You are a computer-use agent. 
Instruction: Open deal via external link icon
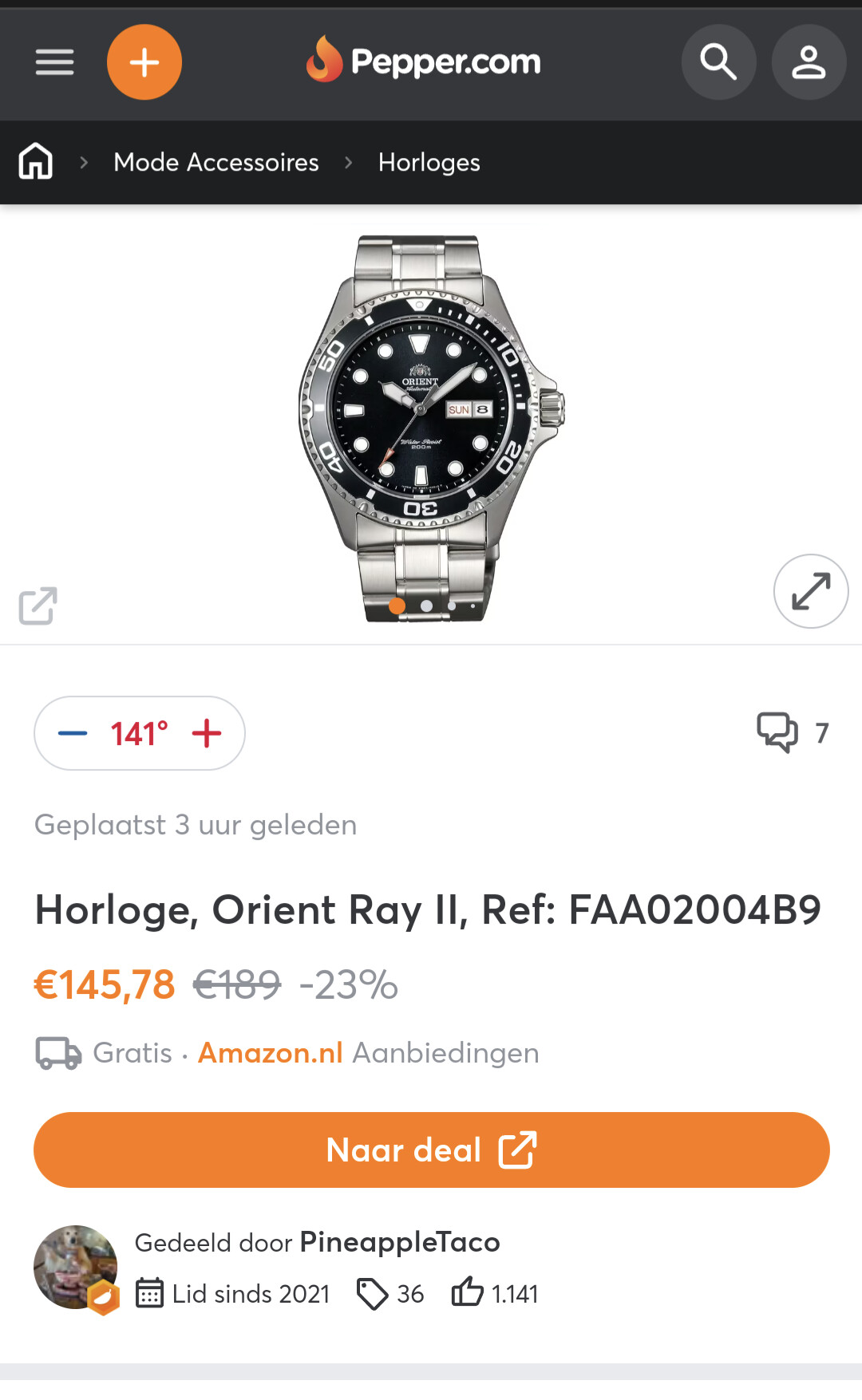coord(38,606)
